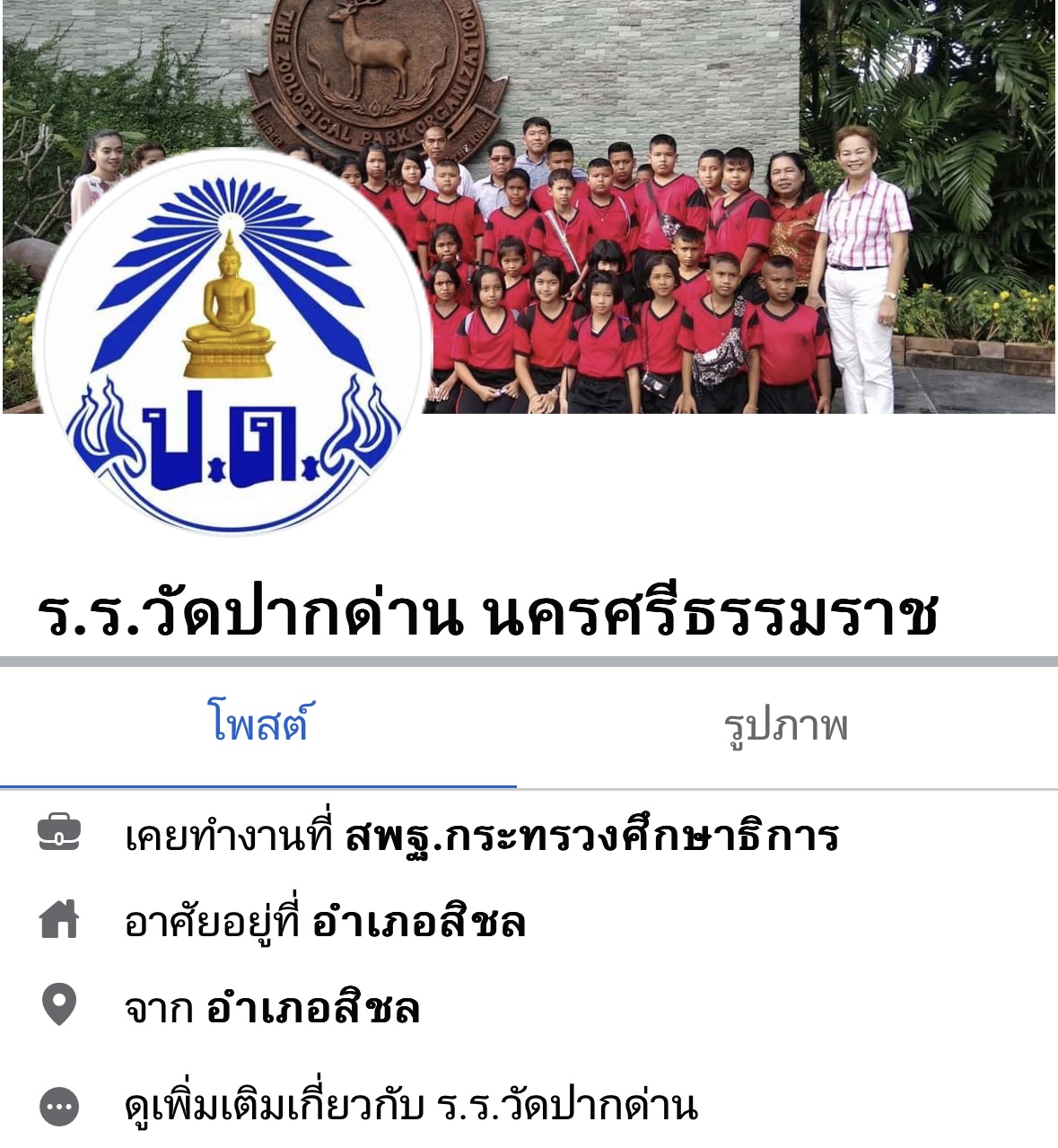This screenshot has width=1058, height=1148.
Task: Open workplace สพฐ.กระทรวงศึกษาธิการ
Action: 592,837
